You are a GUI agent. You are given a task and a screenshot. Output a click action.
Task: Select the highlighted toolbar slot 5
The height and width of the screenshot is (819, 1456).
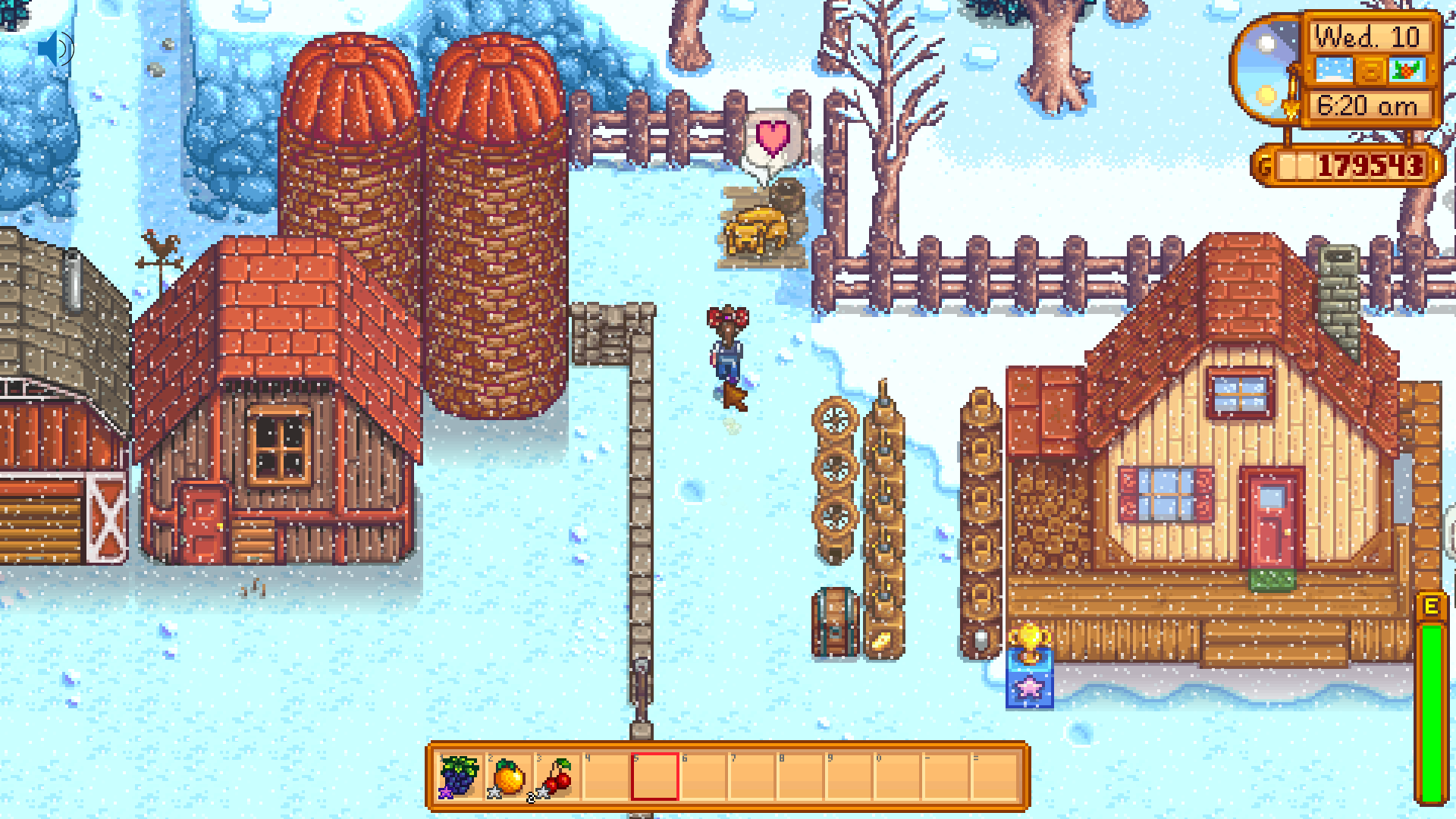click(654, 777)
